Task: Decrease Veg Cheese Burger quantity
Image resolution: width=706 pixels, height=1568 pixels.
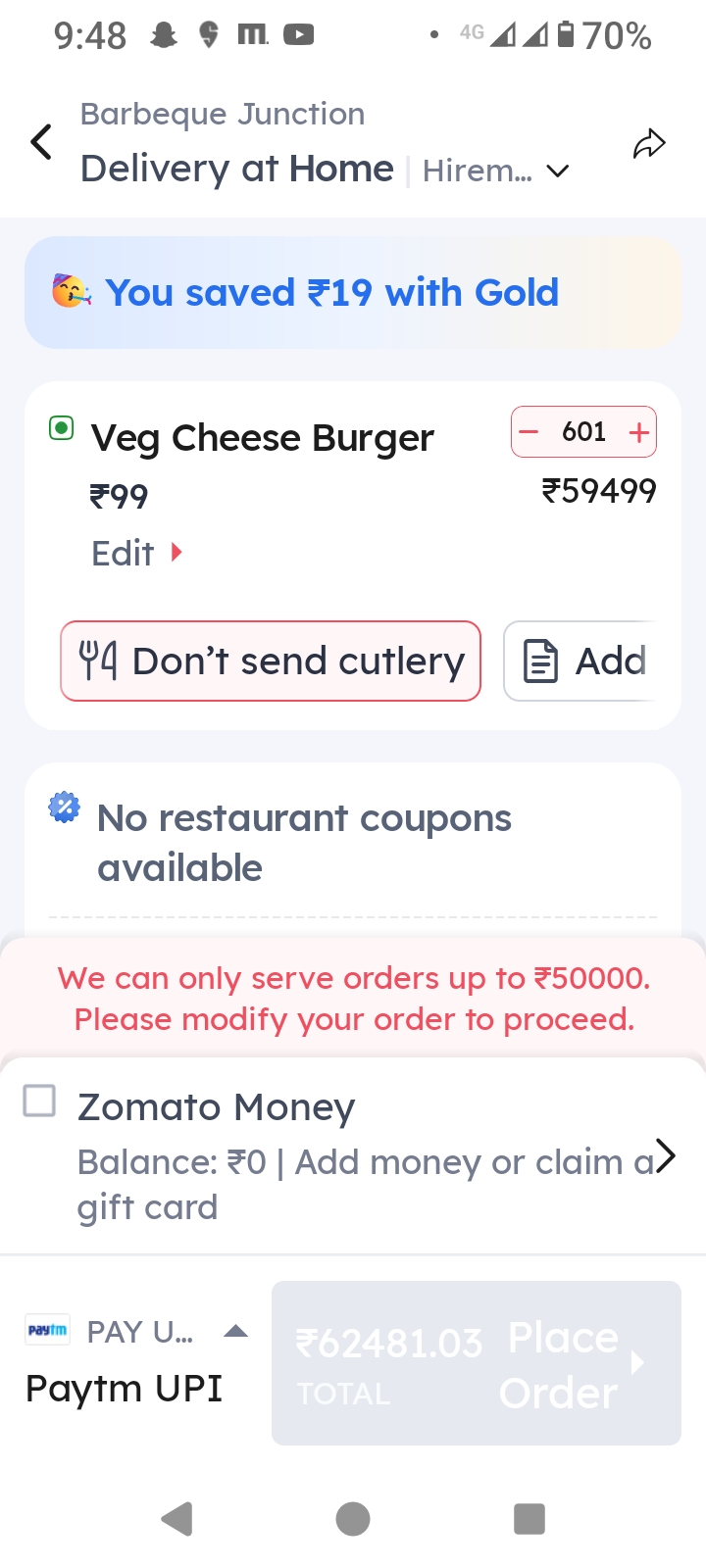Action: [x=529, y=432]
